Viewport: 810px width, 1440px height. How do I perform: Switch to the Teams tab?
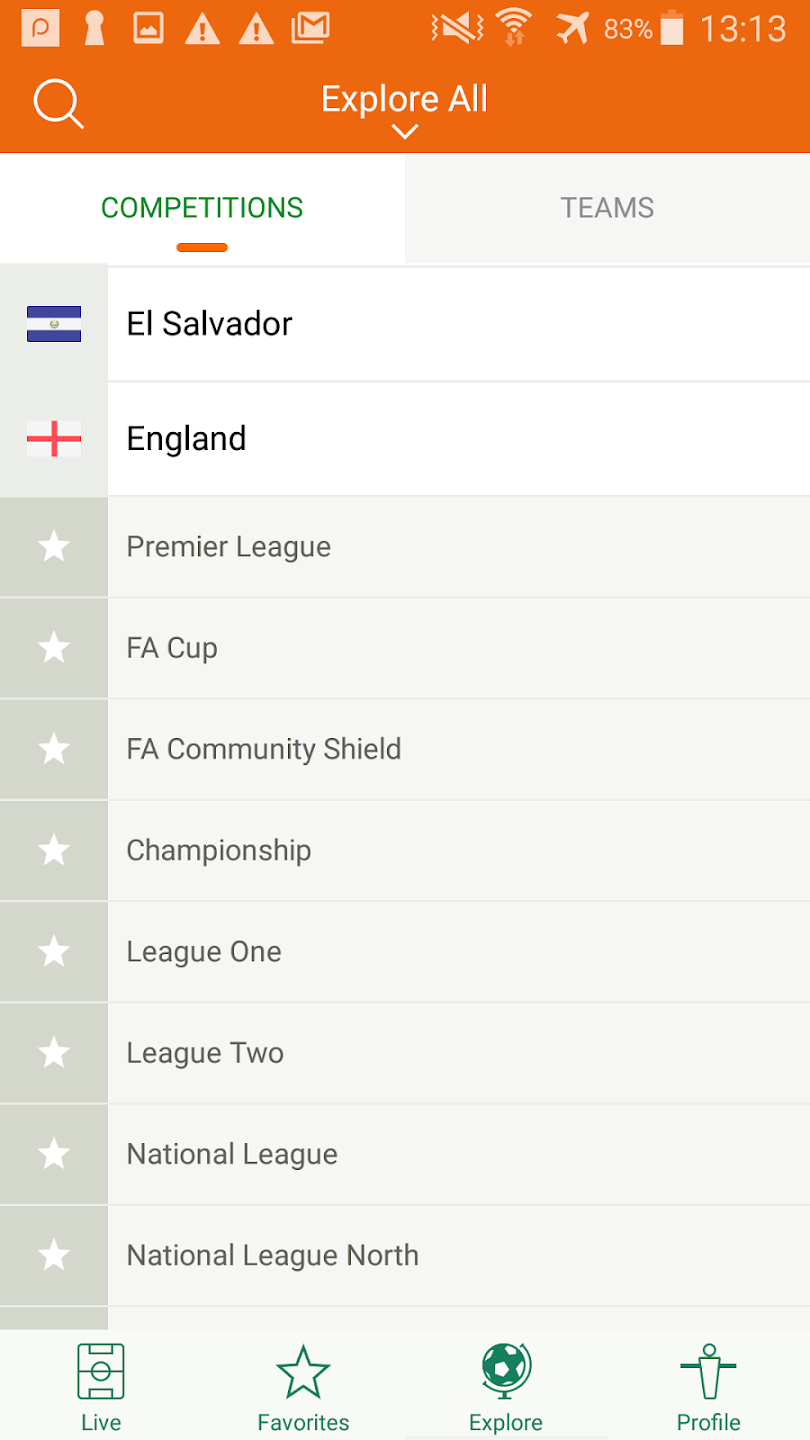(x=607, y=208)
